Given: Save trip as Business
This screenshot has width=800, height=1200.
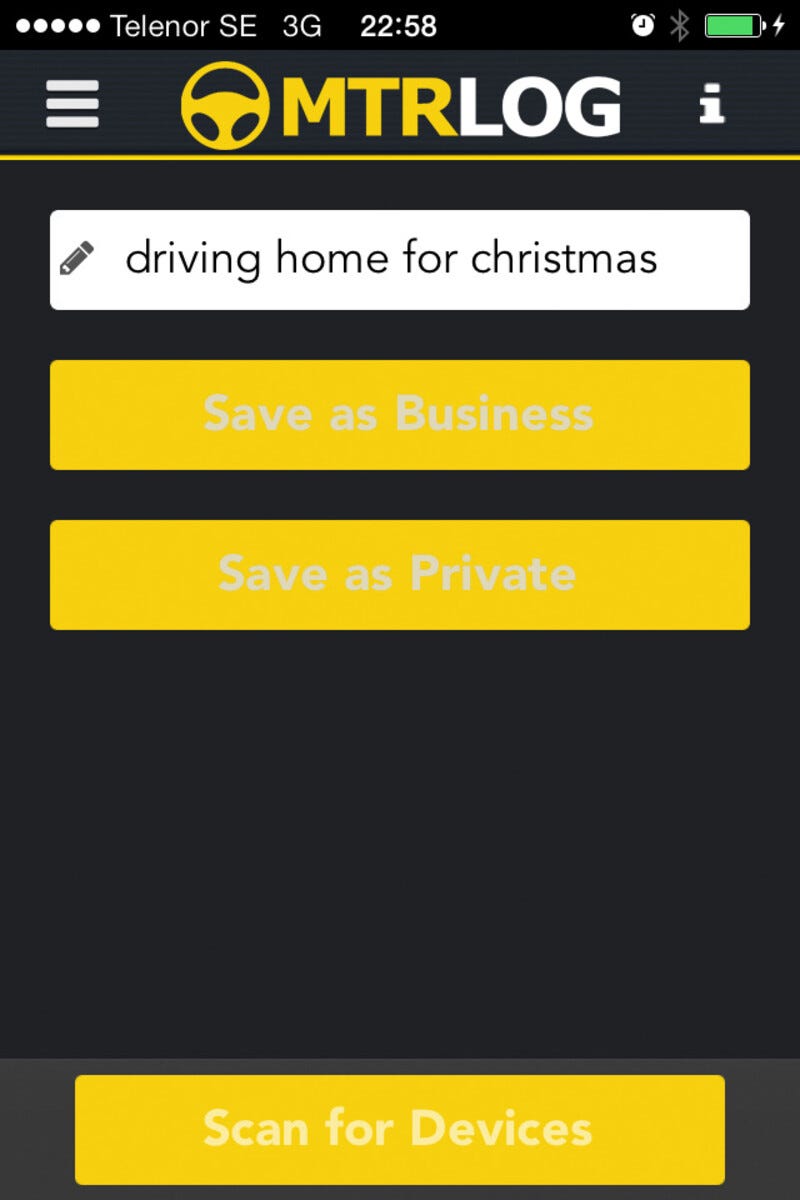Looking at the screenshot, I should point(400,415).
